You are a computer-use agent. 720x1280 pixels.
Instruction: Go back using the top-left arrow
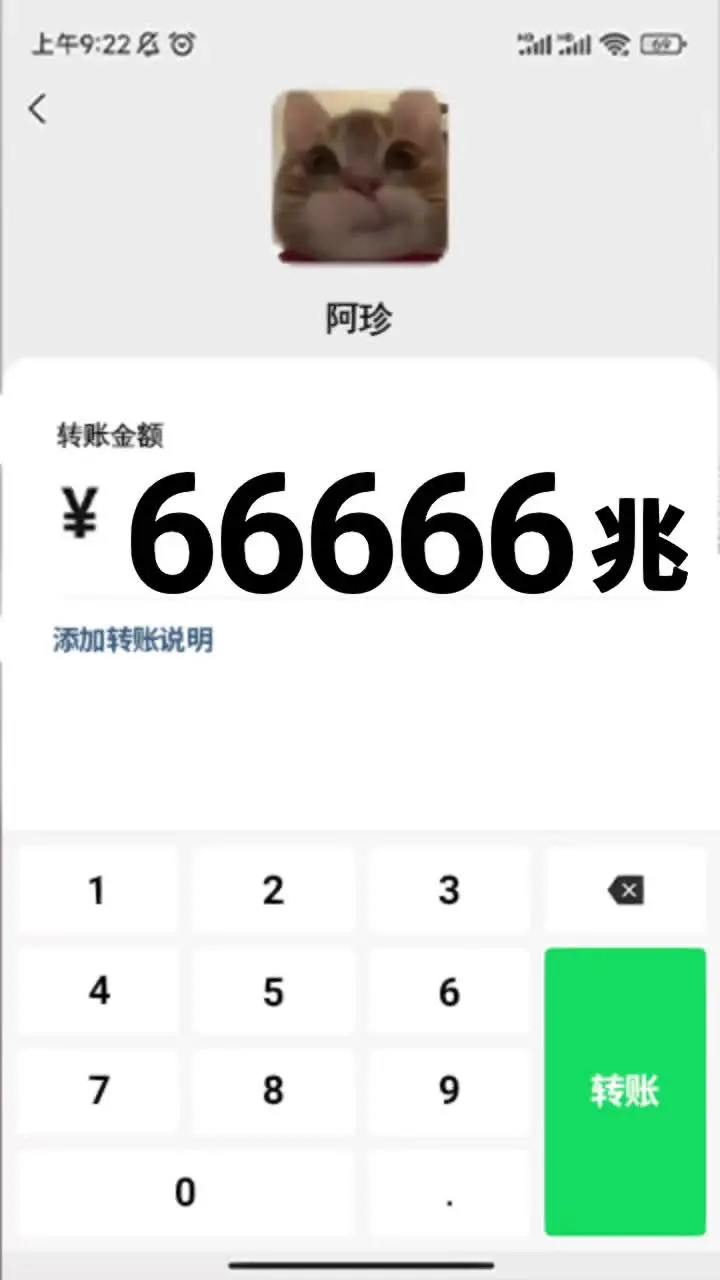(38, 109)
